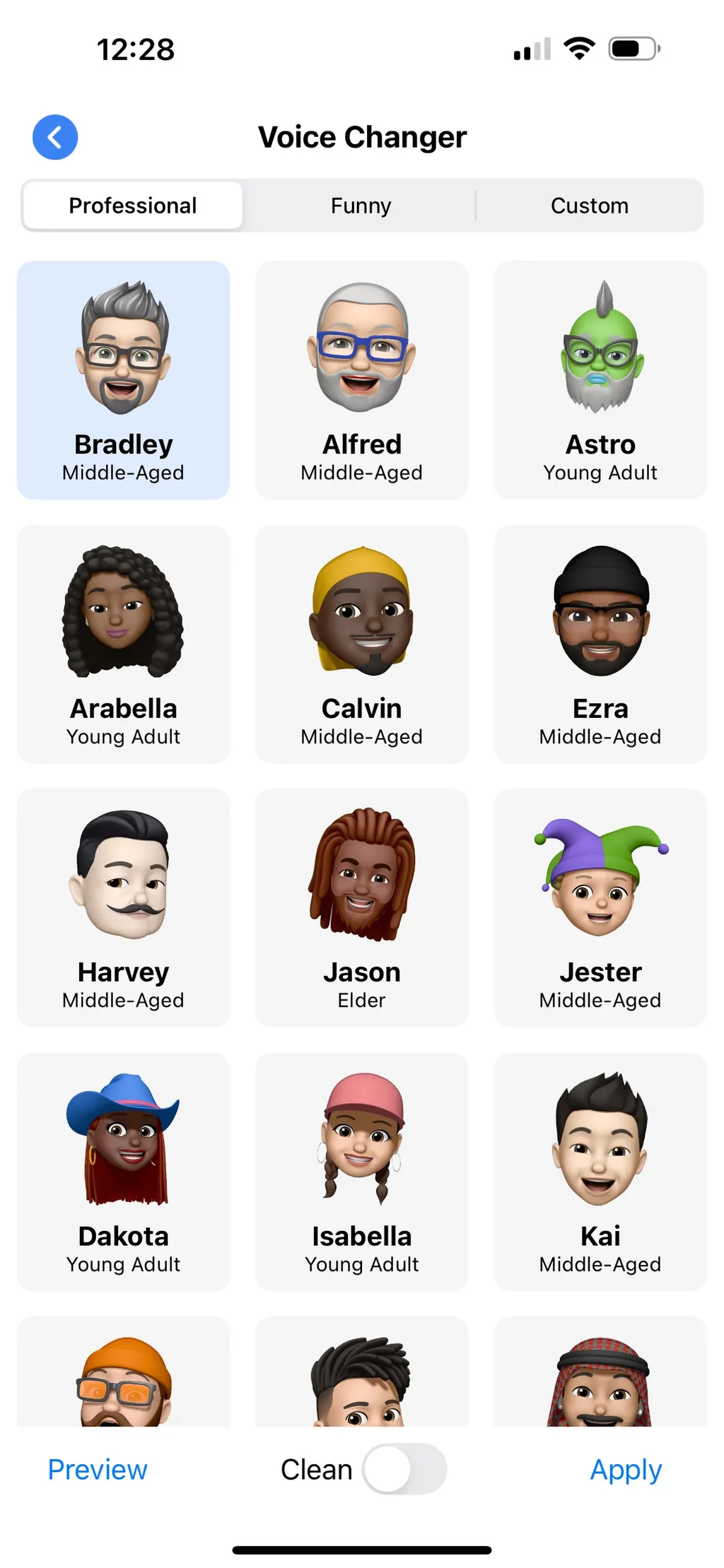Pick the Astro voice
Screen dimensions: 724x1568
click(600, 380)
